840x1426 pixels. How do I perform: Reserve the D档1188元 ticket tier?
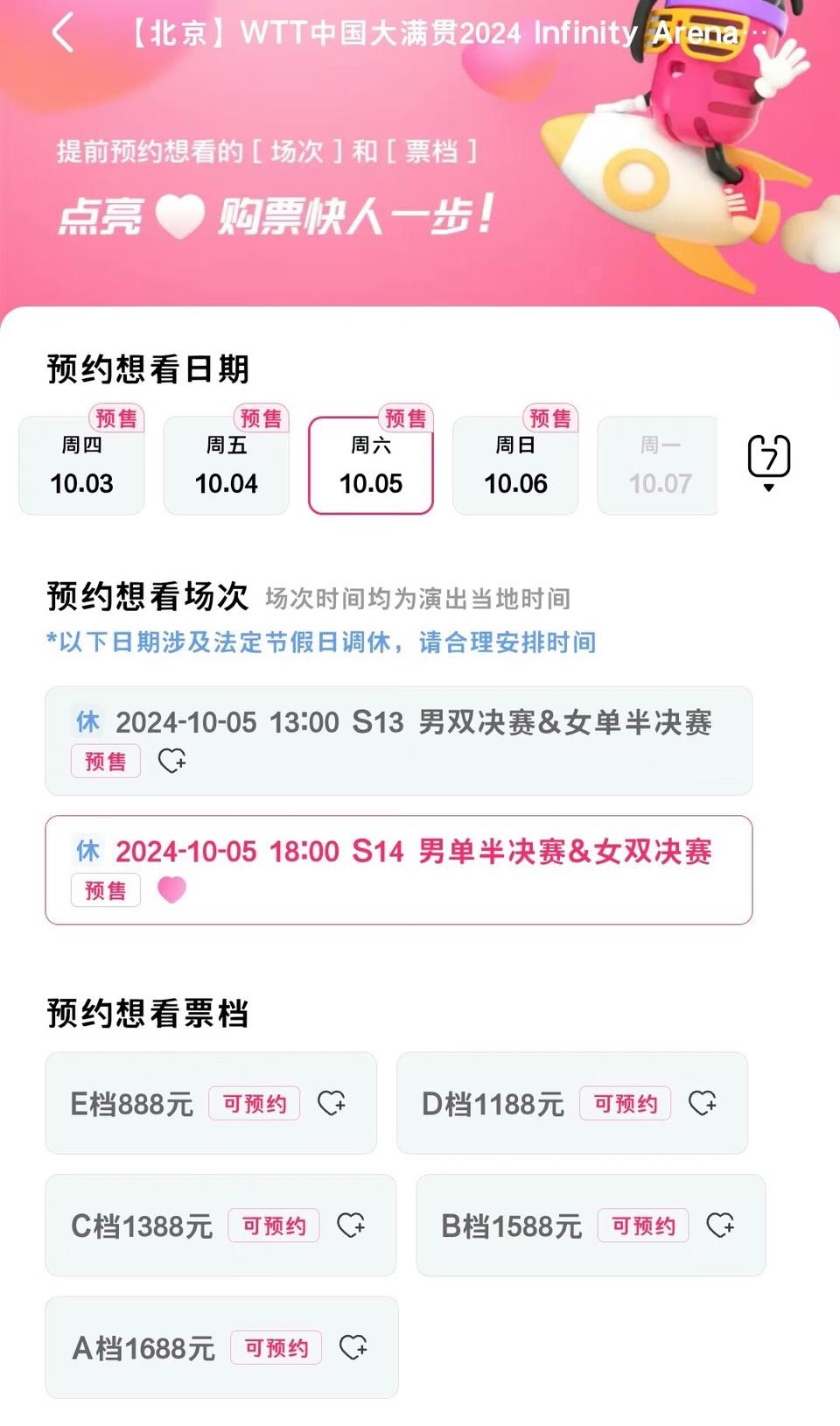[x=625, y=1104]
